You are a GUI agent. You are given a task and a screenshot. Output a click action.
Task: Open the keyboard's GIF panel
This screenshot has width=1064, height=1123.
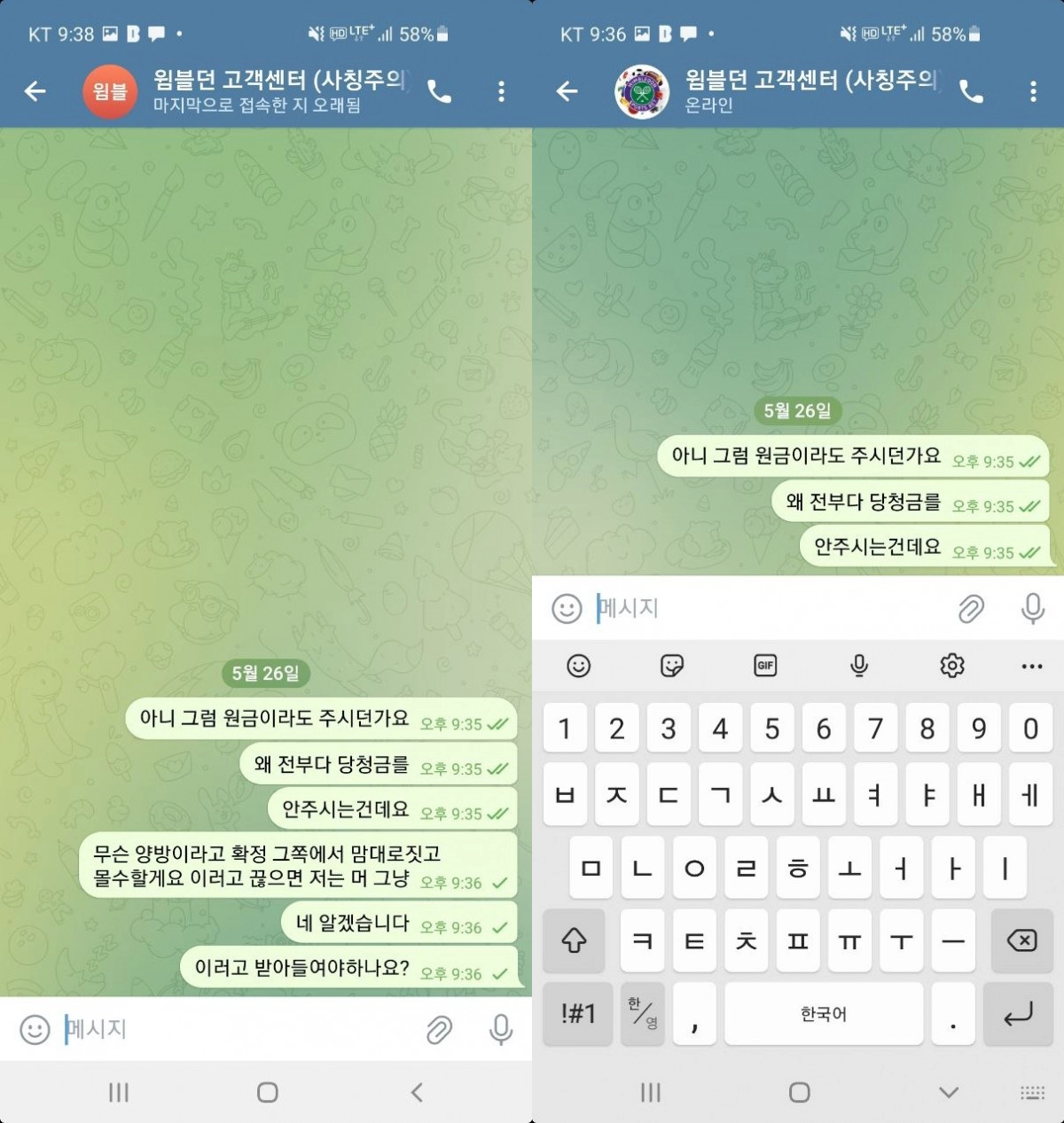click(x=765, y=666)
